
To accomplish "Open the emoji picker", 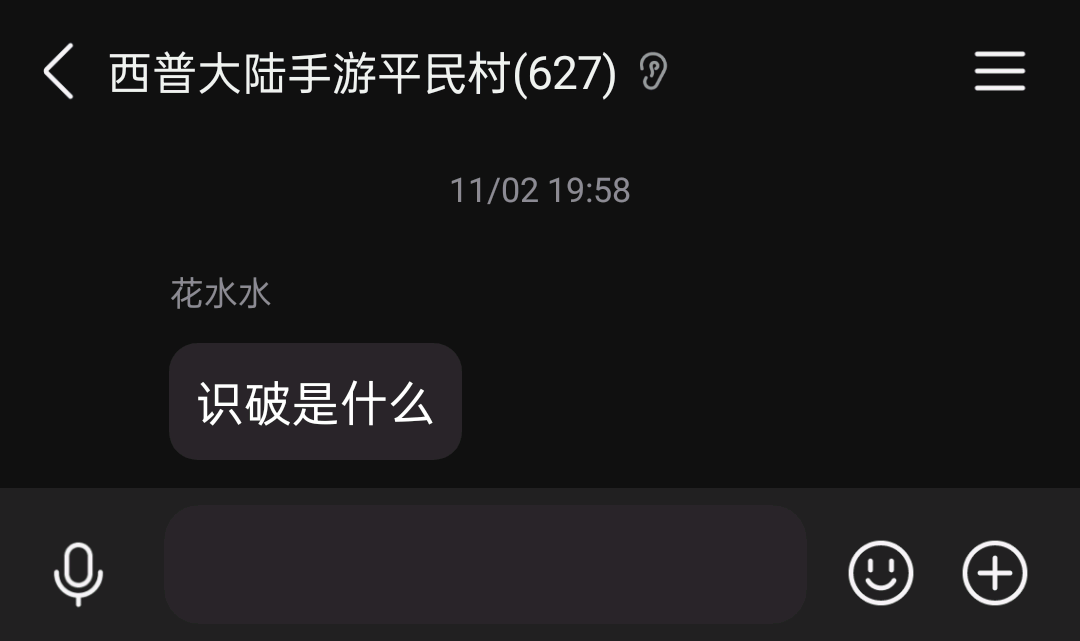I will coord(880,573).
